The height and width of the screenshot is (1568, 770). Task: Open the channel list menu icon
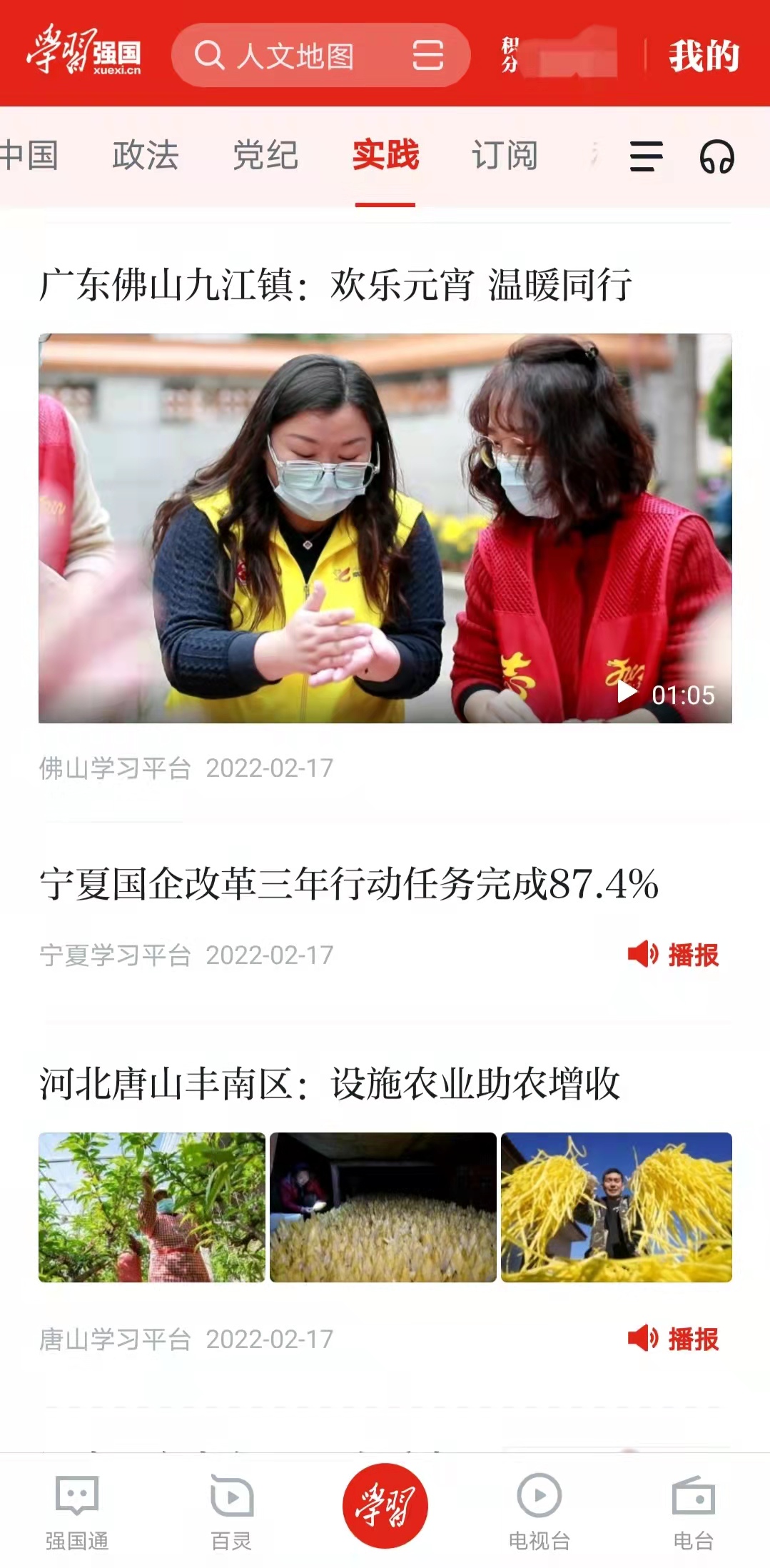pos(646,156)
